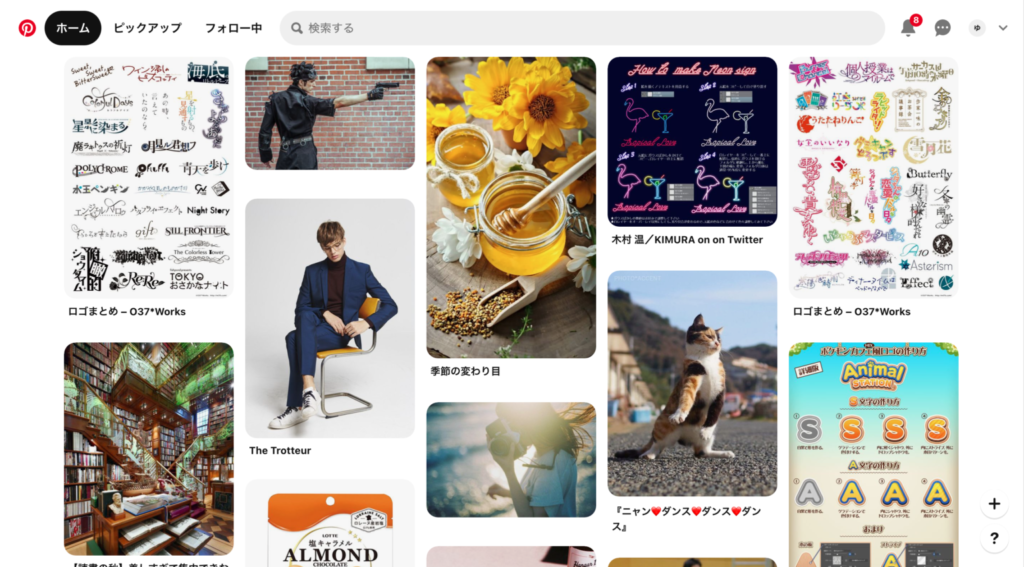This screenshot has width=1024, height=567.
Task: Open the 木村 温／KIMURA neon sign pin
Action: click(692, 142)
